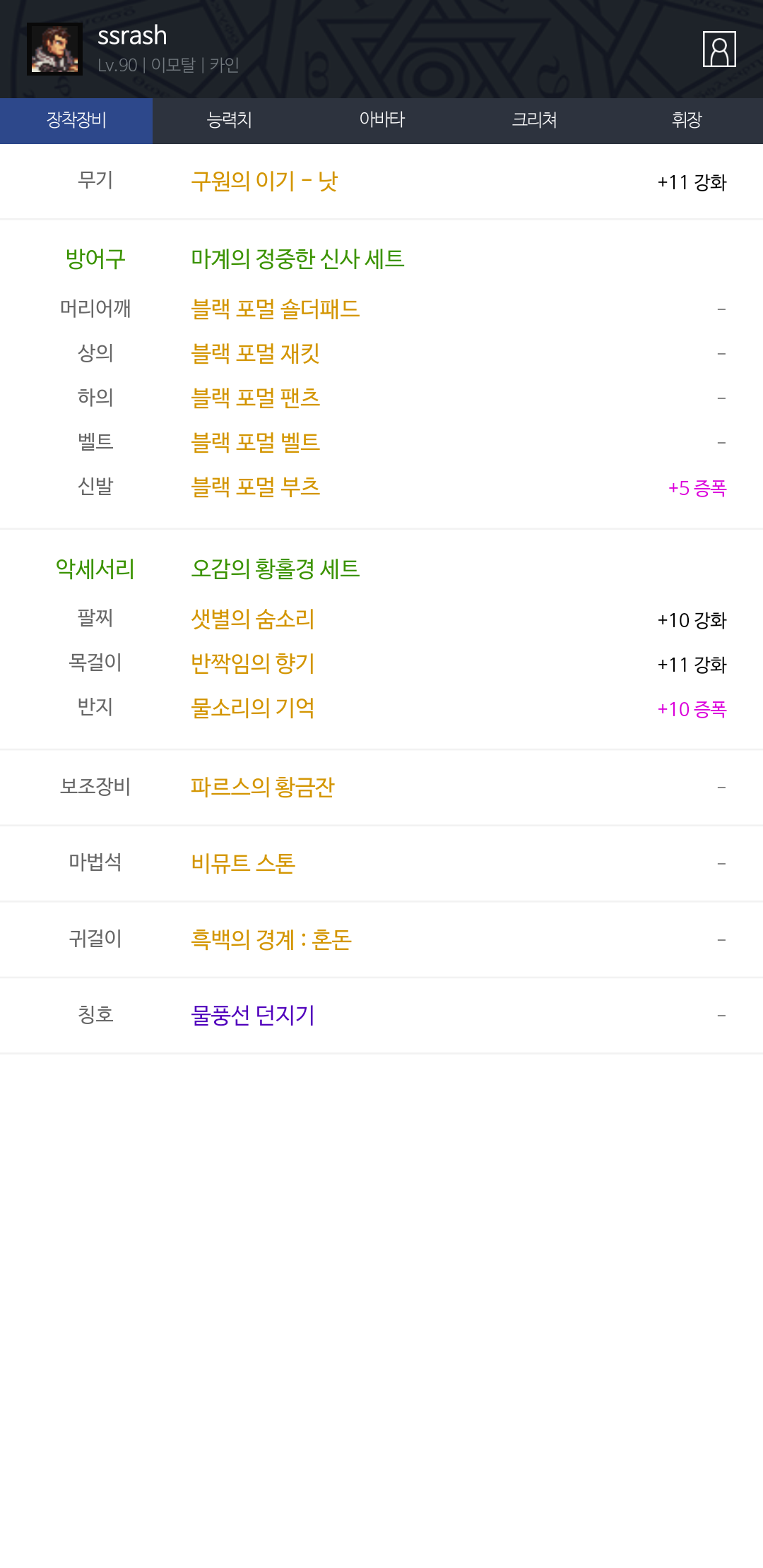Open the 크리쳐 tab
This screenshot has height=1568, width=763.
point(534,120)
